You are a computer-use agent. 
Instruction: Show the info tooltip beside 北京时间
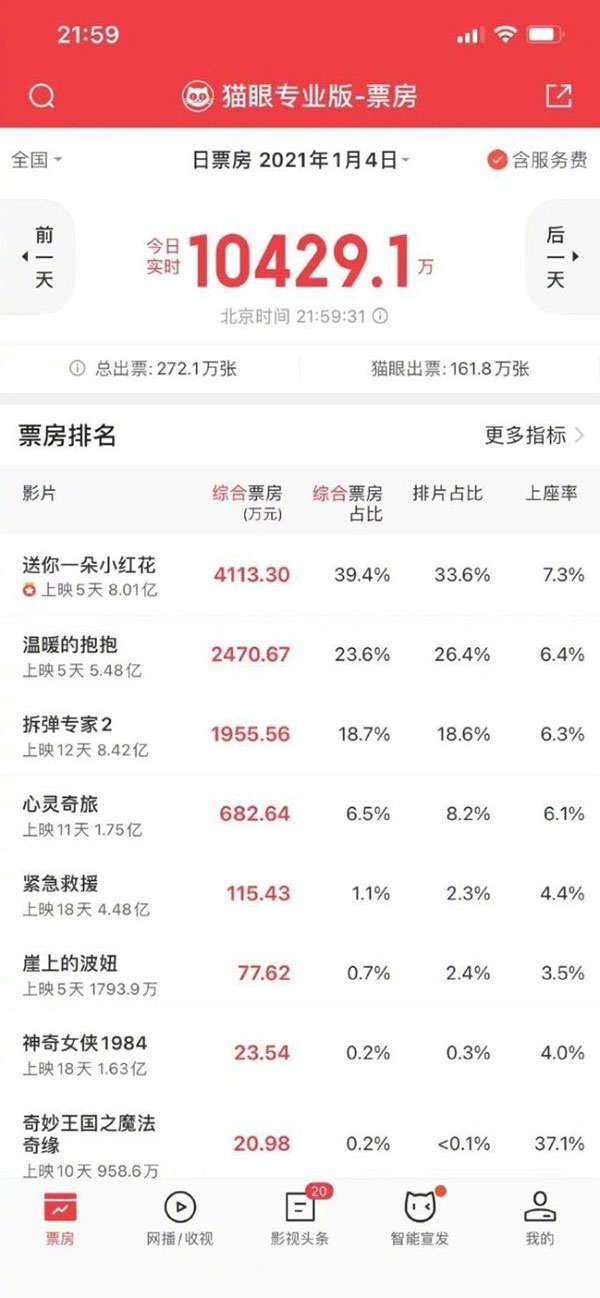click(x=381, y=316)
